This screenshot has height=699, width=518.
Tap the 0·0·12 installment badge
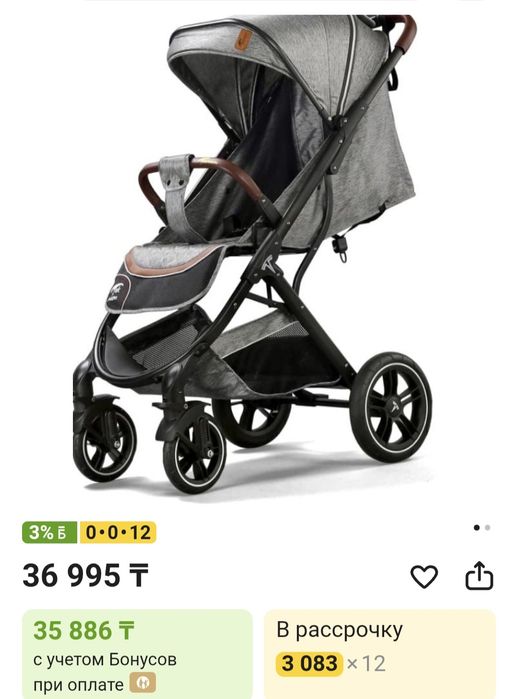[x=118, y=532]
